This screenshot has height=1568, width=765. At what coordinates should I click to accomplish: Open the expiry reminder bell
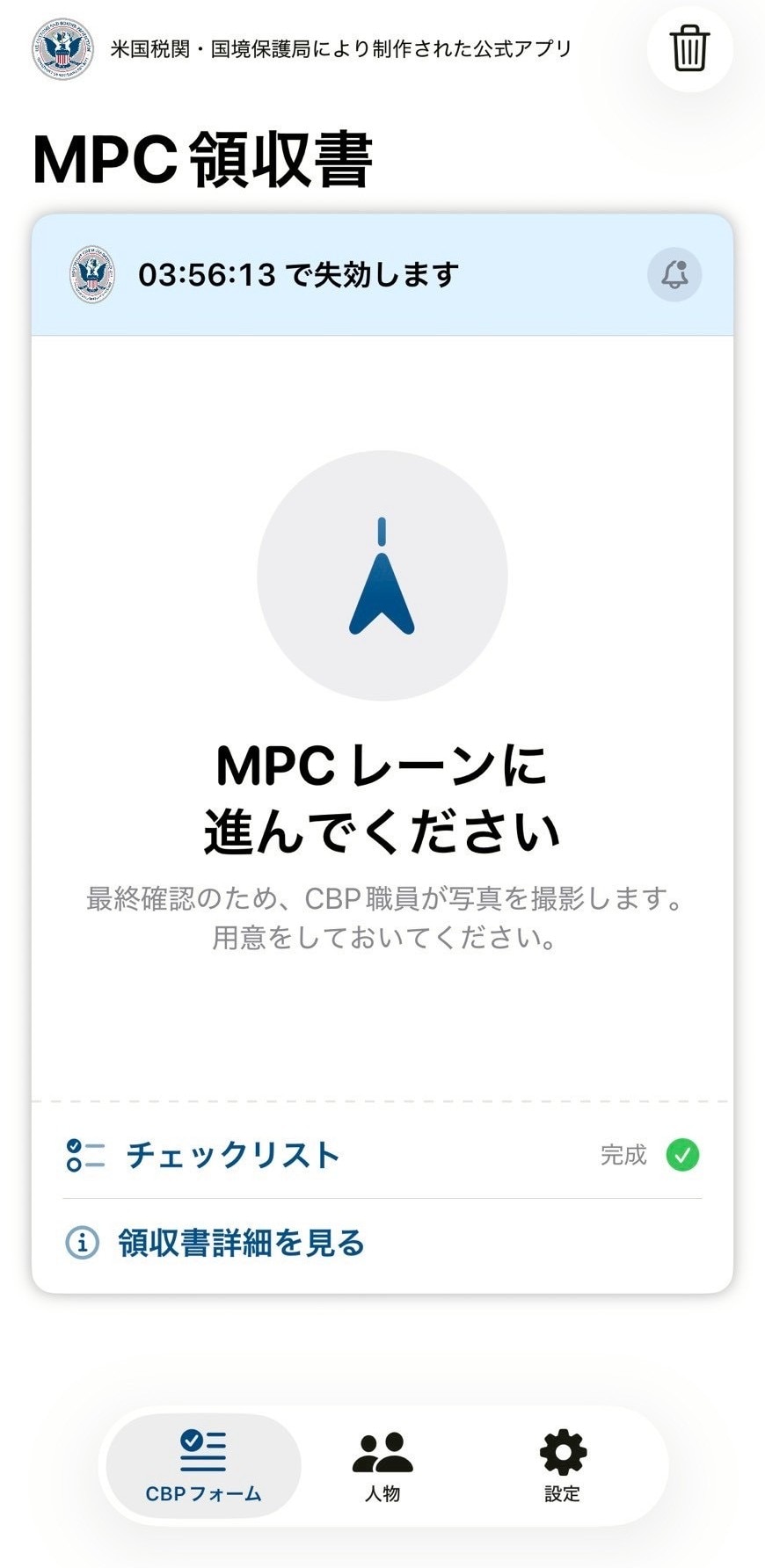coord(674,275)
